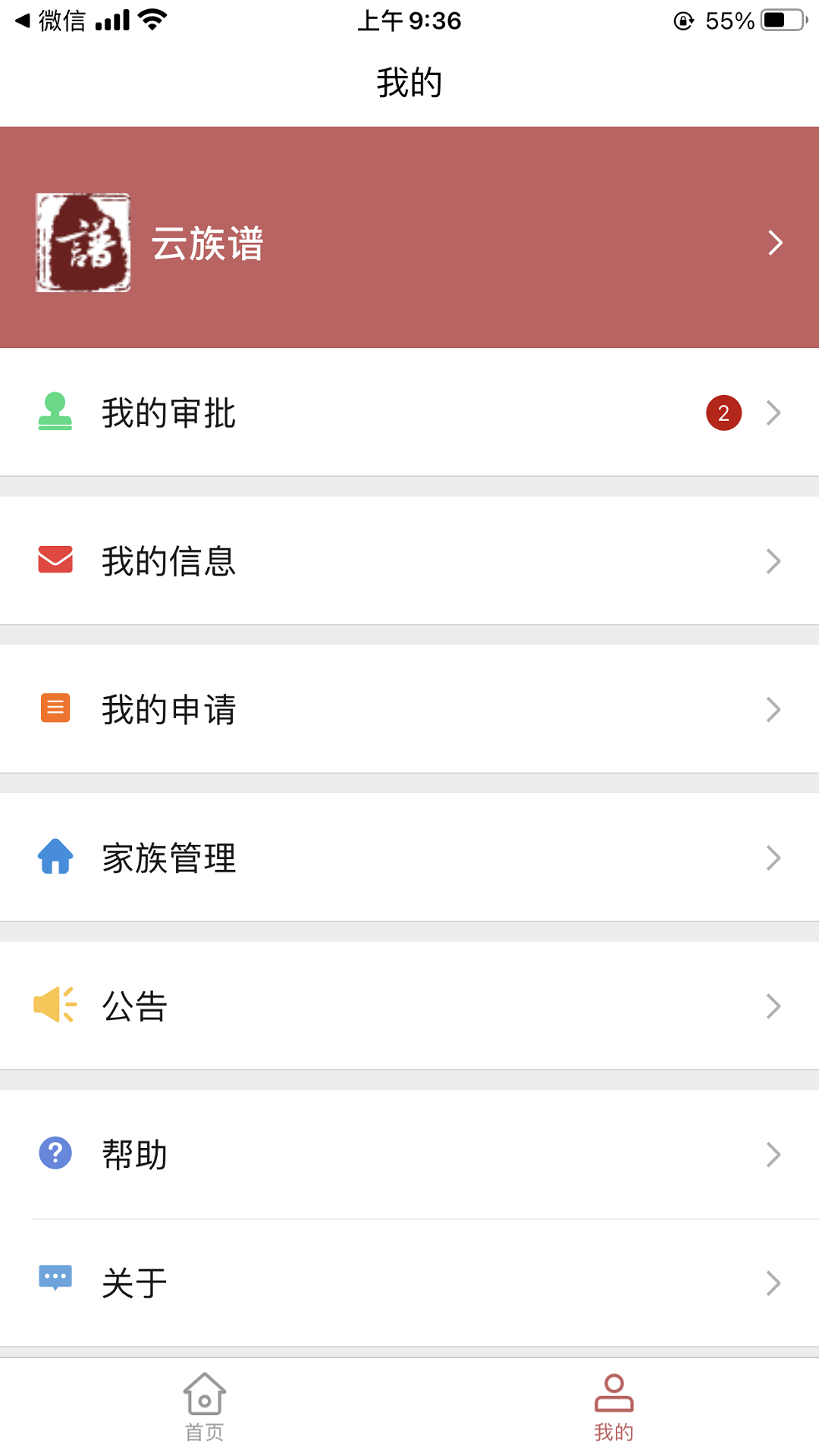View 我的申请 applications
This screenshot has height=1456, width=819.
point(409,709)
